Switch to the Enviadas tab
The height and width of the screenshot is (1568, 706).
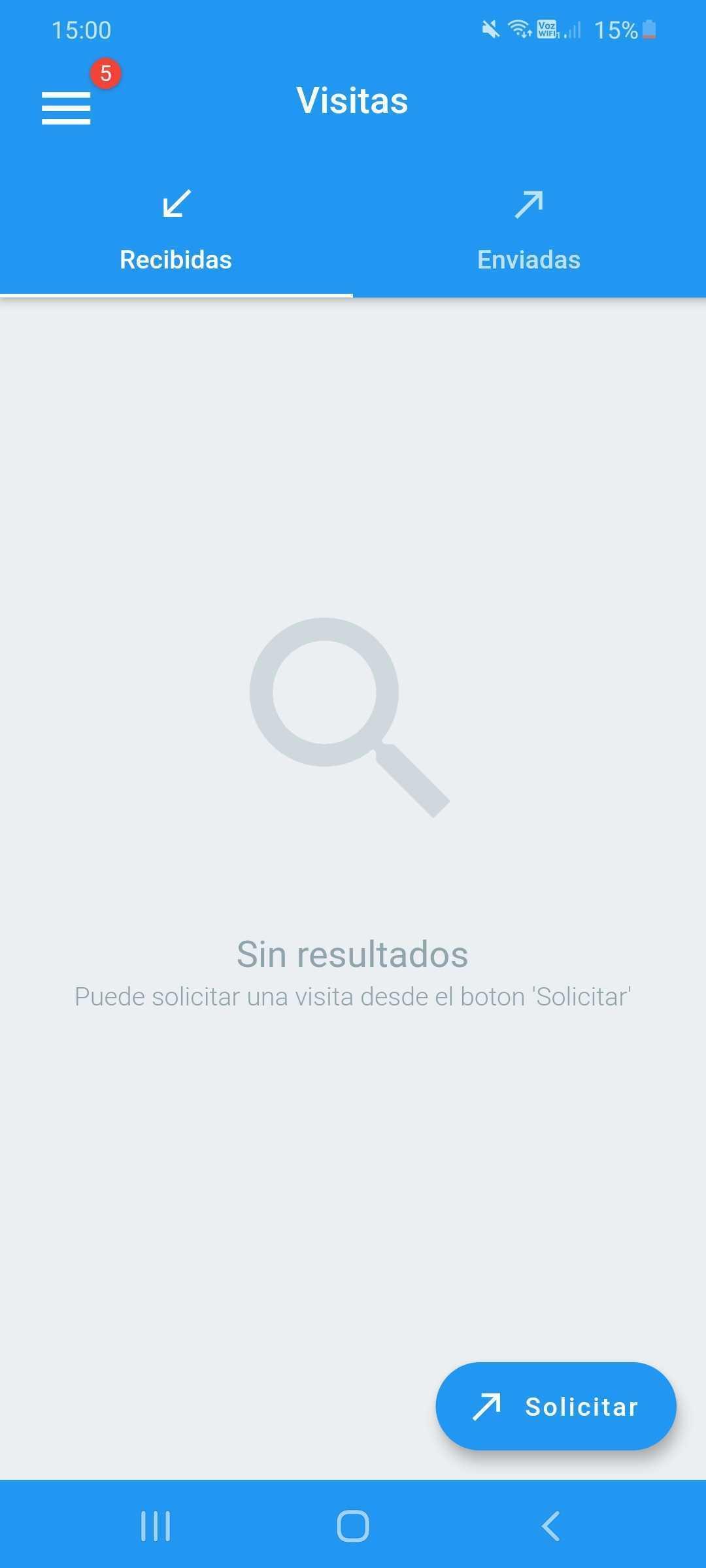529,232
